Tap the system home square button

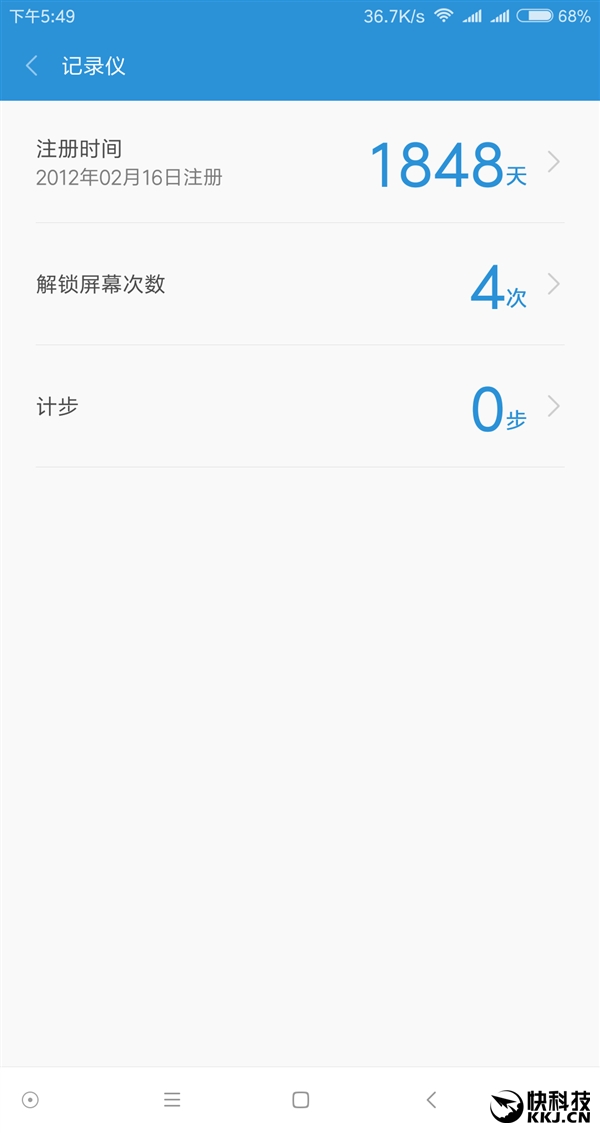point(300,1100)
